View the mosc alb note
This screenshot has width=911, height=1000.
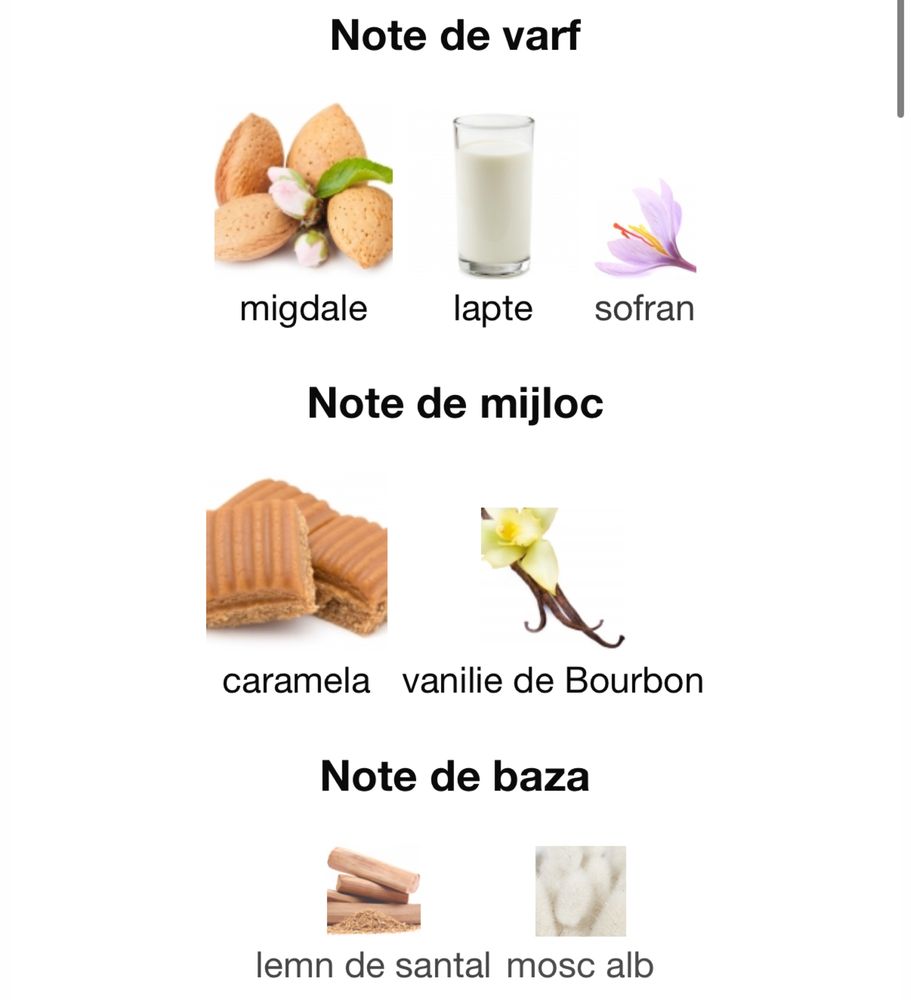580,890
